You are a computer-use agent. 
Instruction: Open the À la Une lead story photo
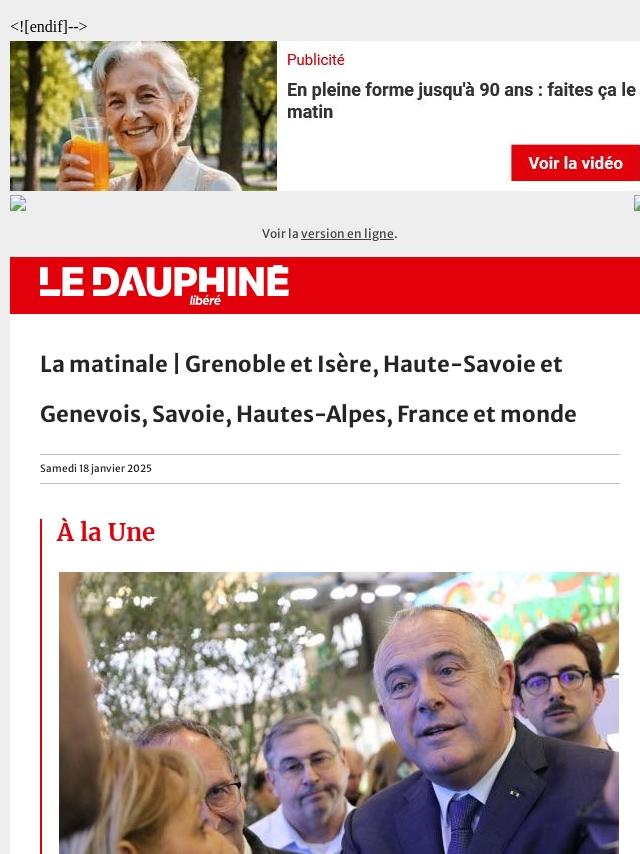click(x=338, y=712)
